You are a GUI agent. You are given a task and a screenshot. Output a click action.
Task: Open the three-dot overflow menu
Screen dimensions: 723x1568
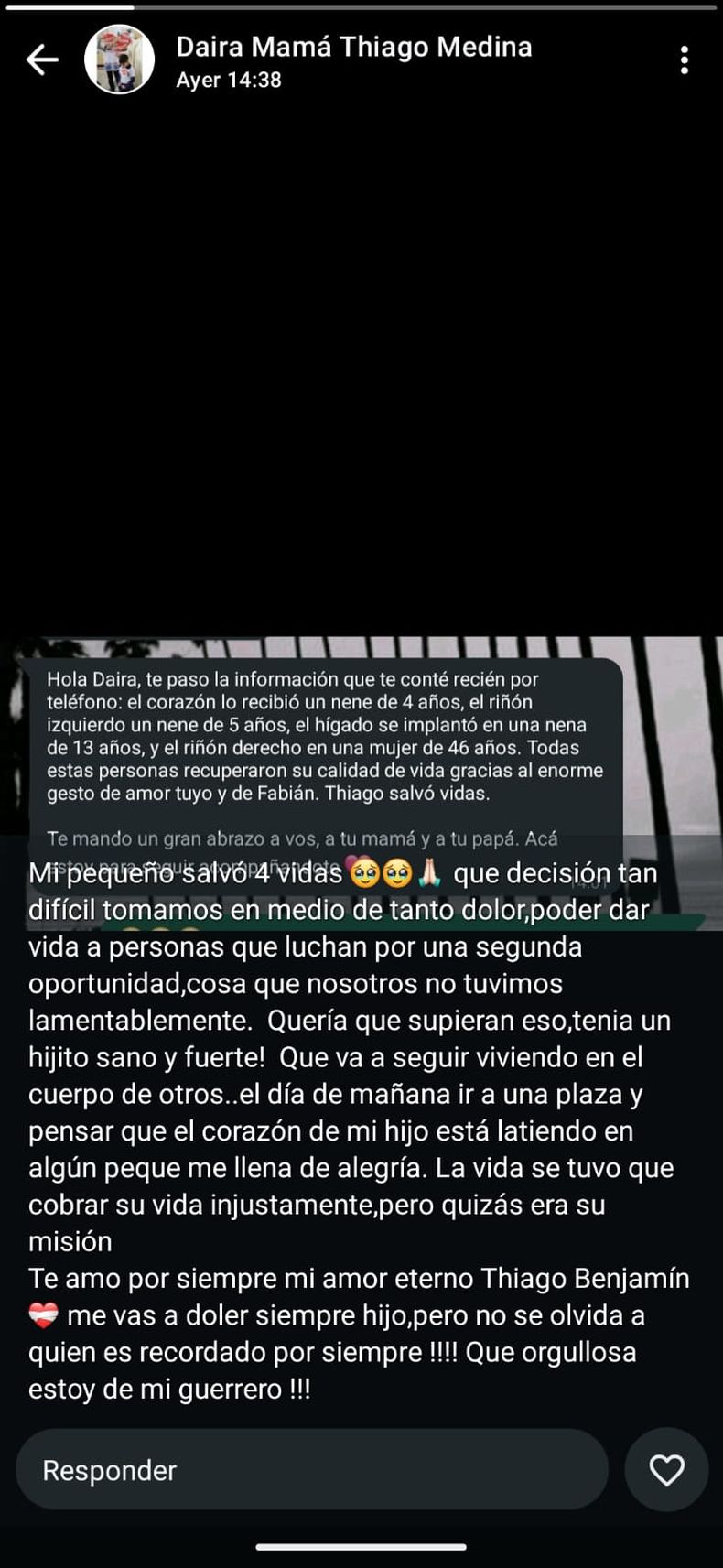point(684,60)
